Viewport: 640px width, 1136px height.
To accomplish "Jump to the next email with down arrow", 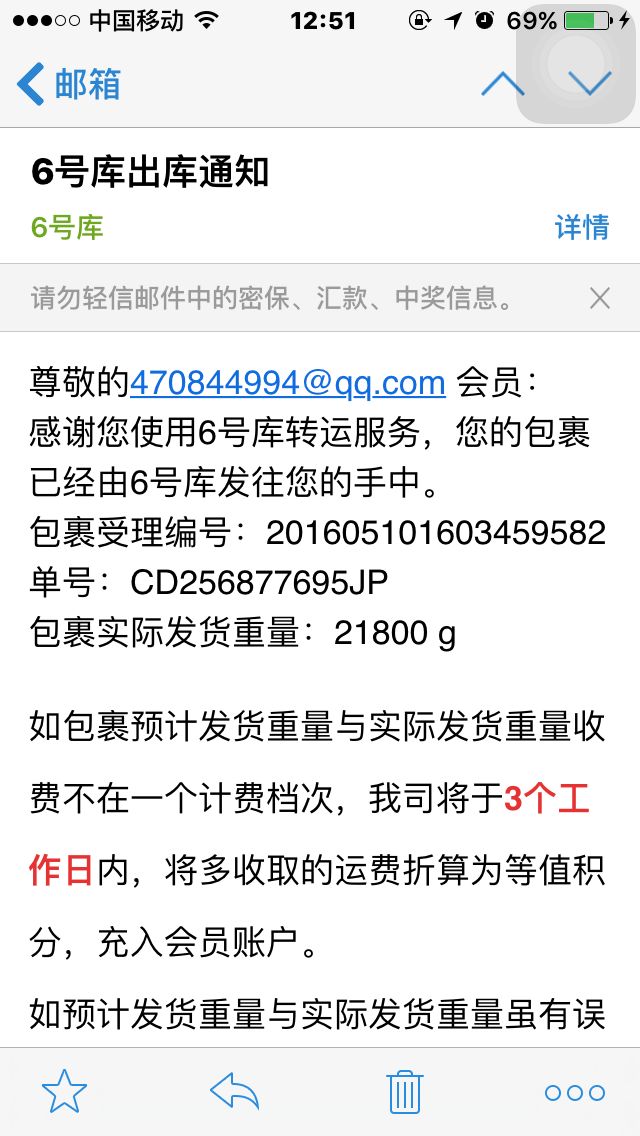I will tap(590, 83).
